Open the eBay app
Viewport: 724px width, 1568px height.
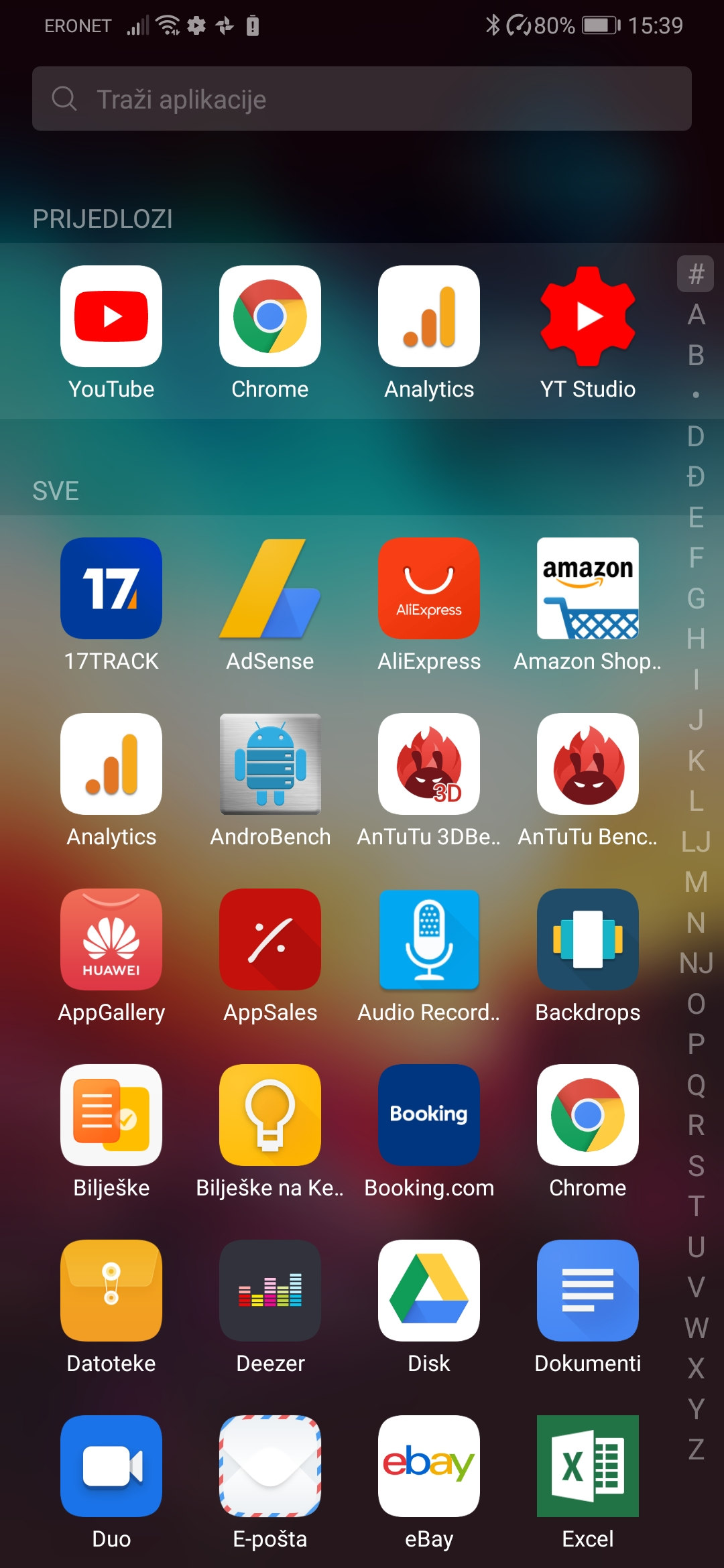click(x=429, y=1466)
